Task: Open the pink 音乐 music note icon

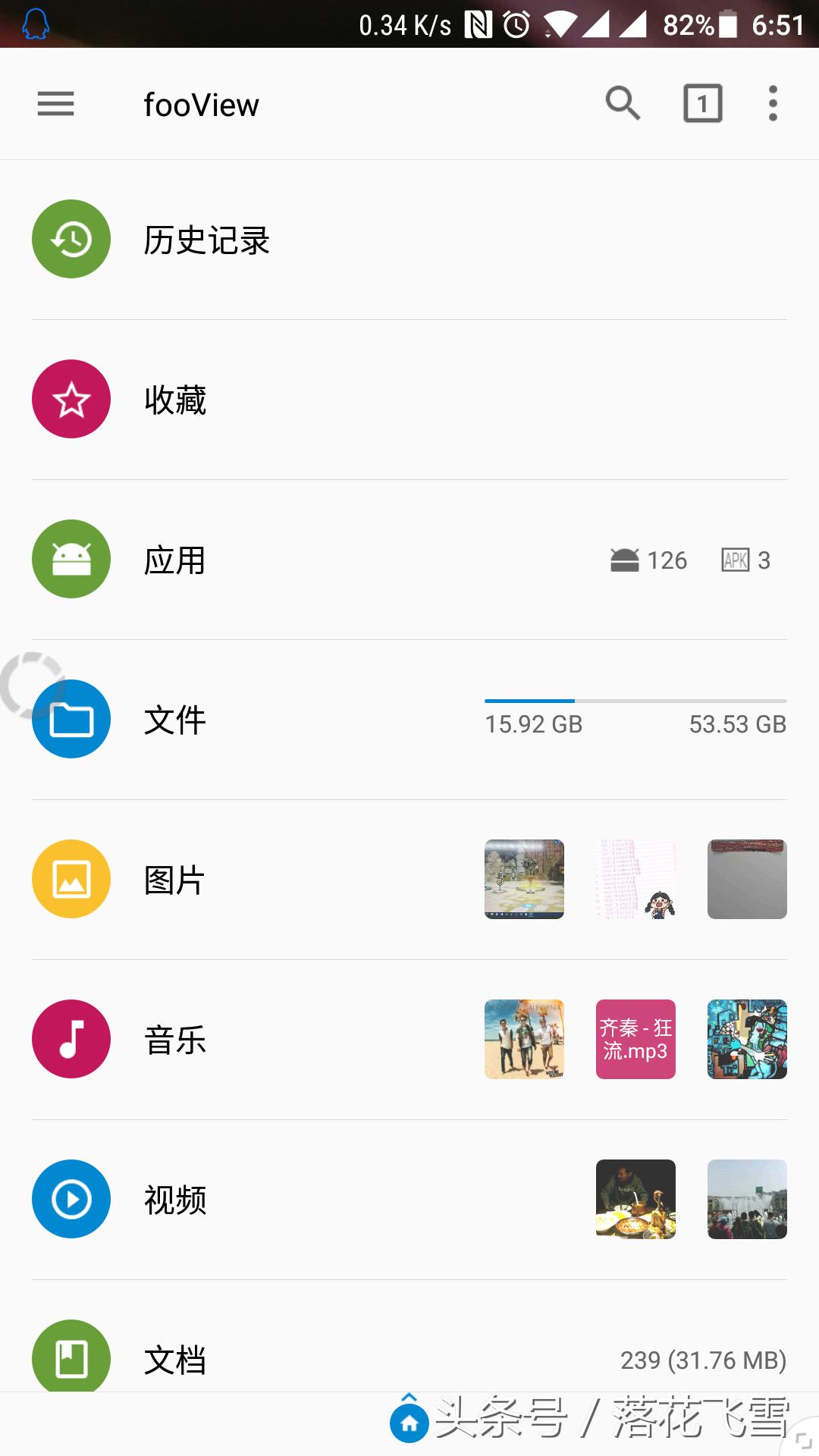Action: 71,1039
